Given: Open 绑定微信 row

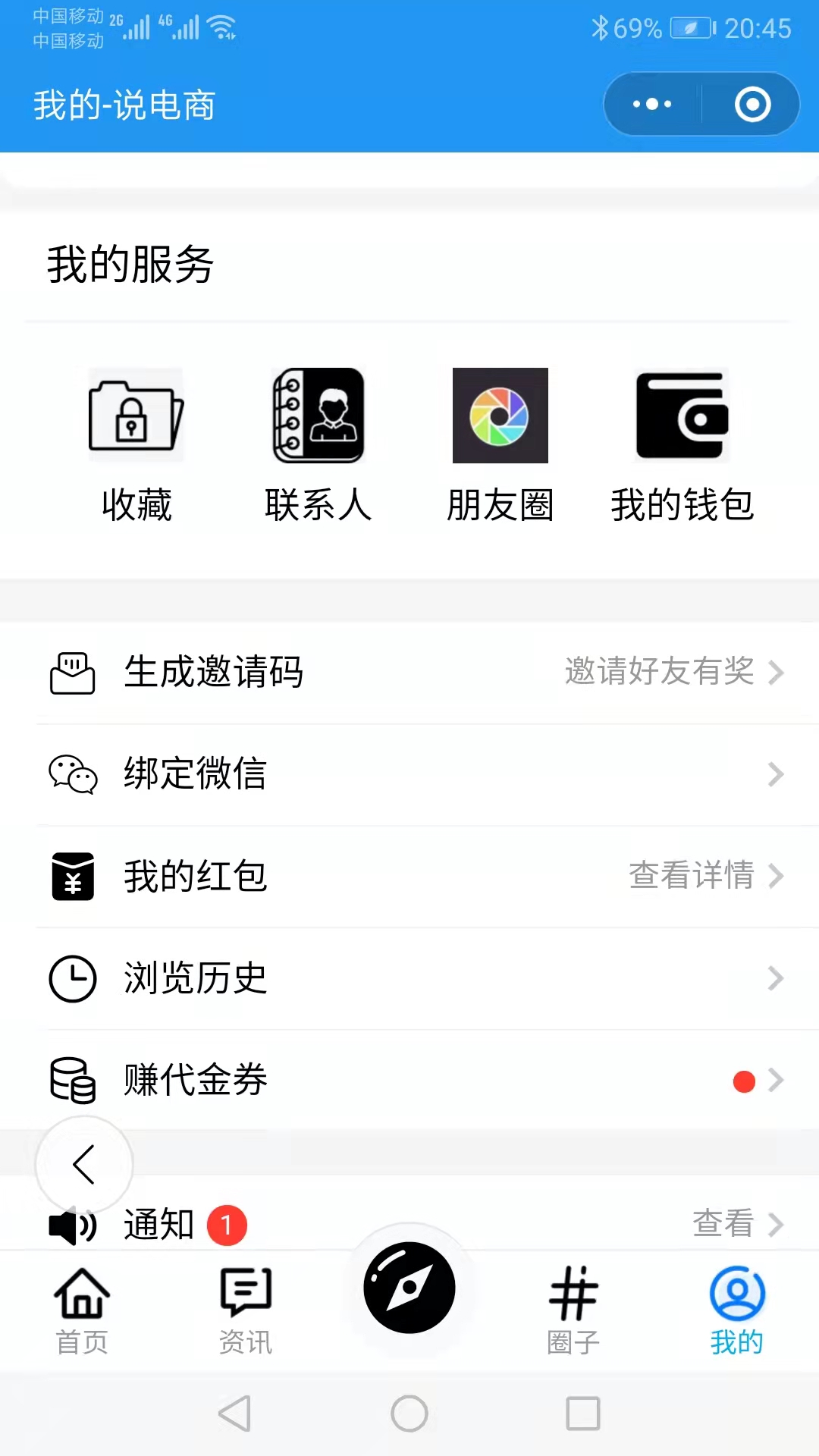Looking at the screenshot, I should click(x=409, y=774).
